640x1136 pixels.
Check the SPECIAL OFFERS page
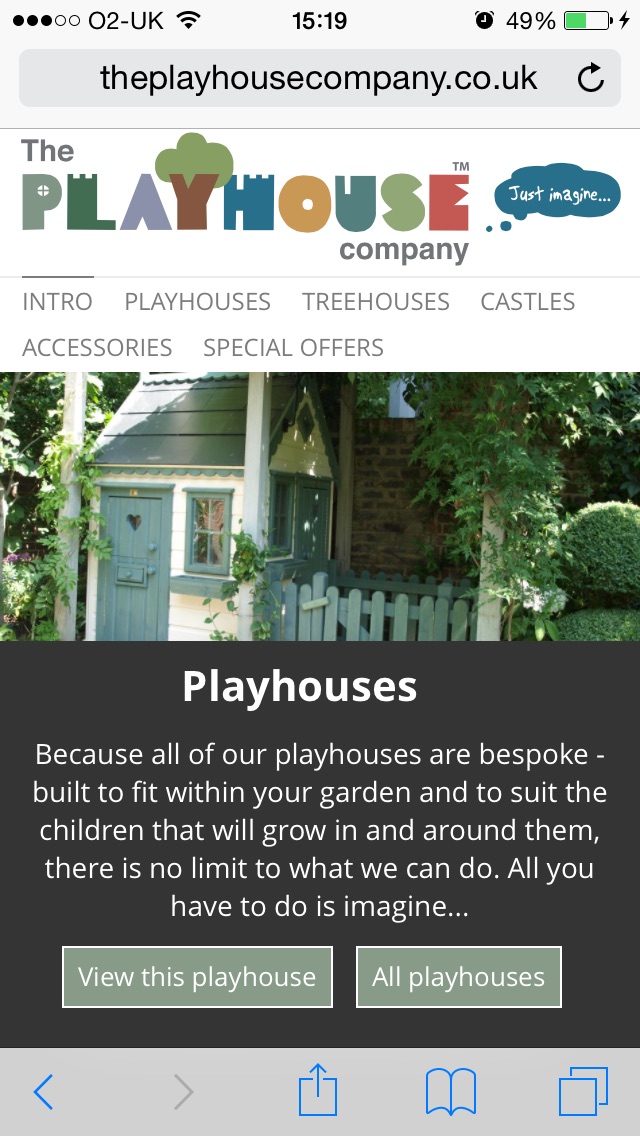coord(293,348)
